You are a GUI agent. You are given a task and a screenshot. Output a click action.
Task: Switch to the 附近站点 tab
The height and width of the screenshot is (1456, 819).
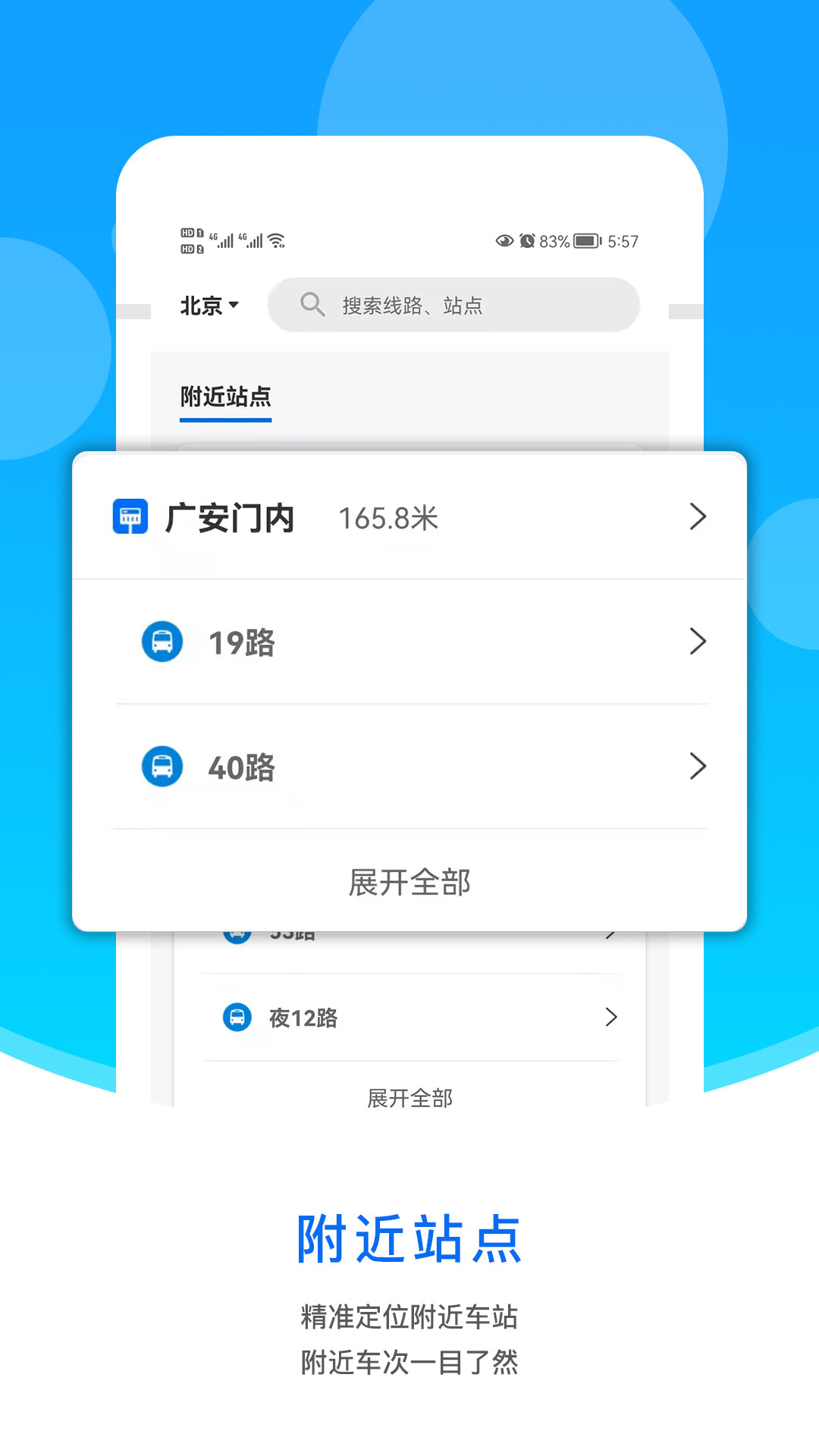pyautogui.click(x=224, y=395)
